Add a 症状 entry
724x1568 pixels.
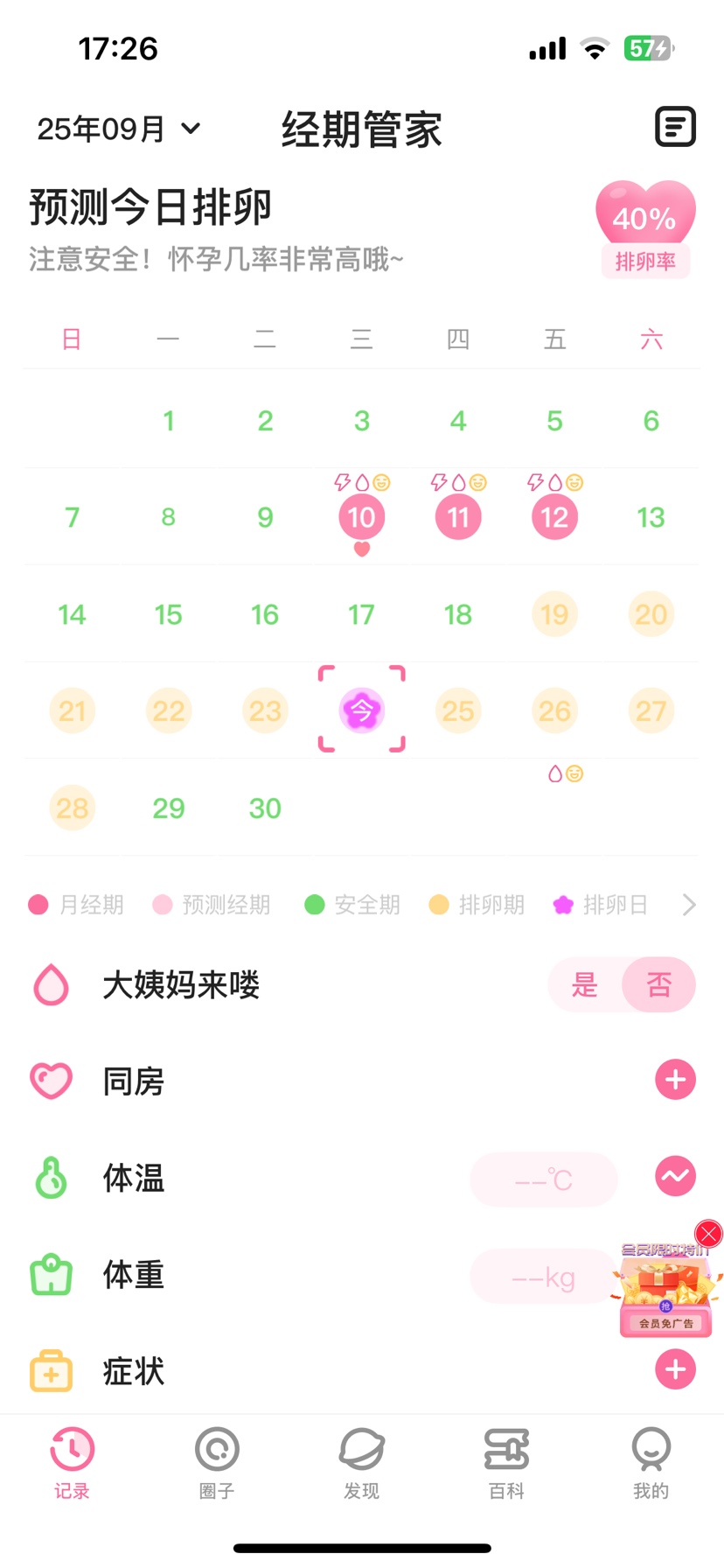[675, 1369]
